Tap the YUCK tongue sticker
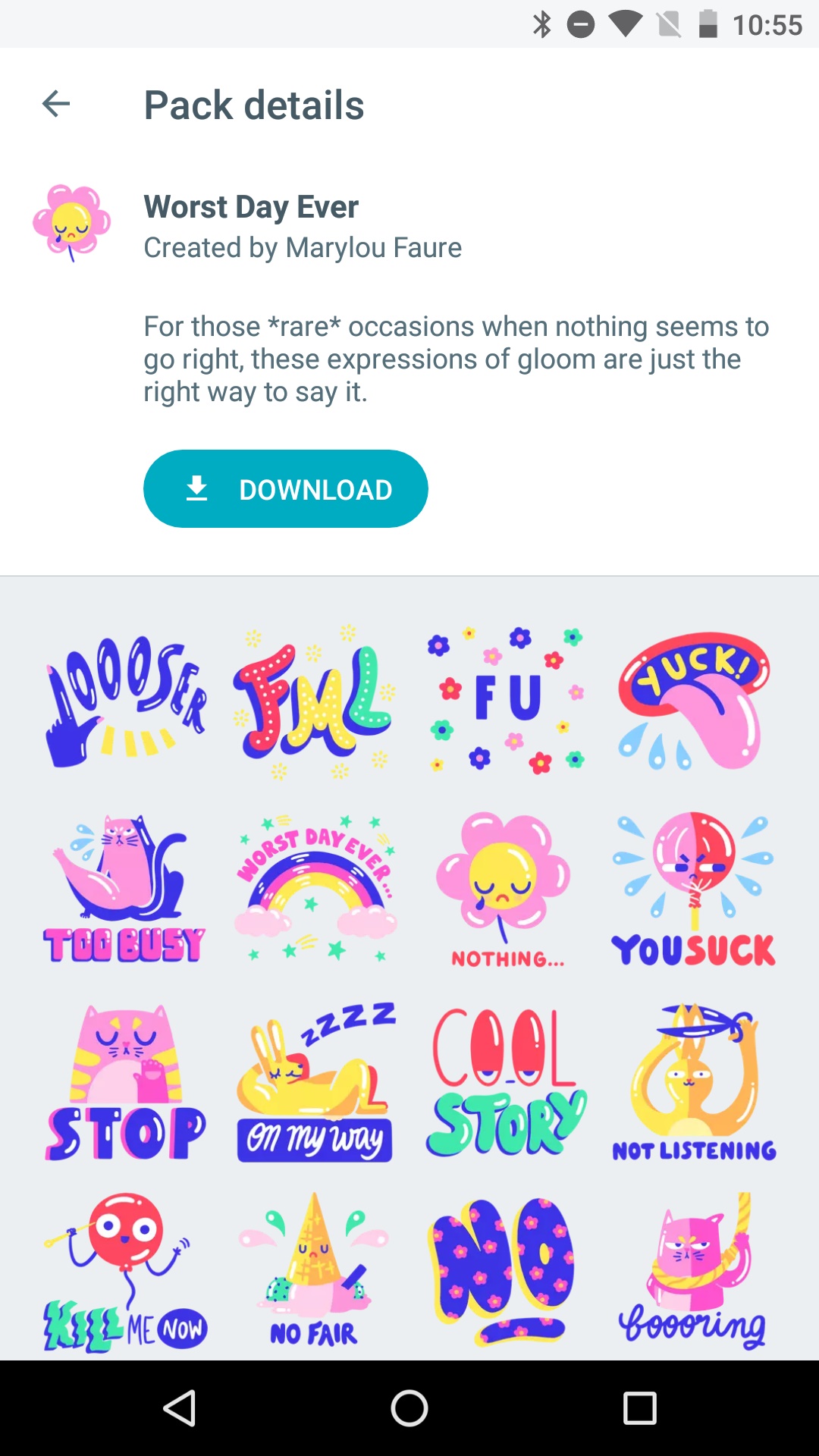Screen dimensions: 819x1456 click(694, 700)
